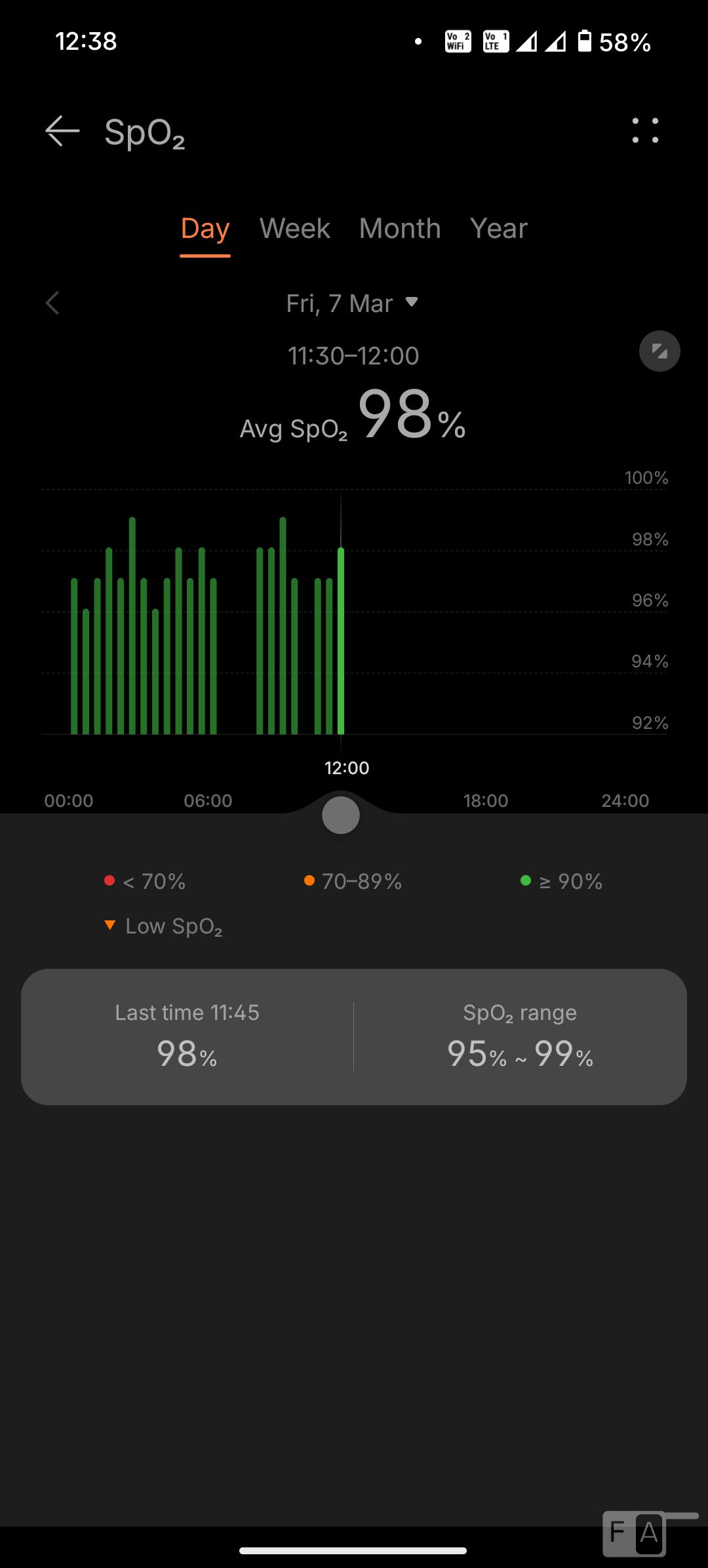
Task: Switch to the Year tab
Action: 499,229
